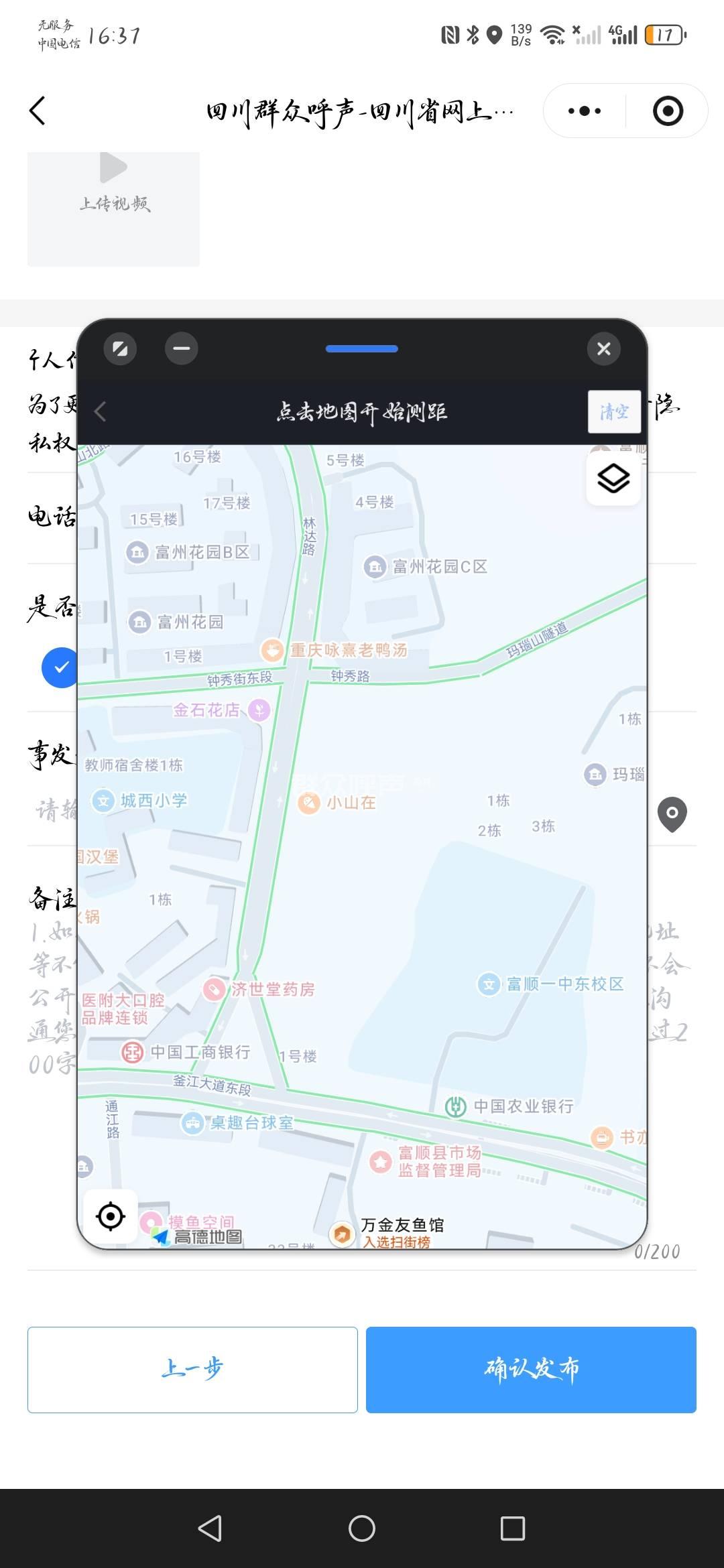Tap 中国农业银行 marker on the map

tap(456, 1106)
